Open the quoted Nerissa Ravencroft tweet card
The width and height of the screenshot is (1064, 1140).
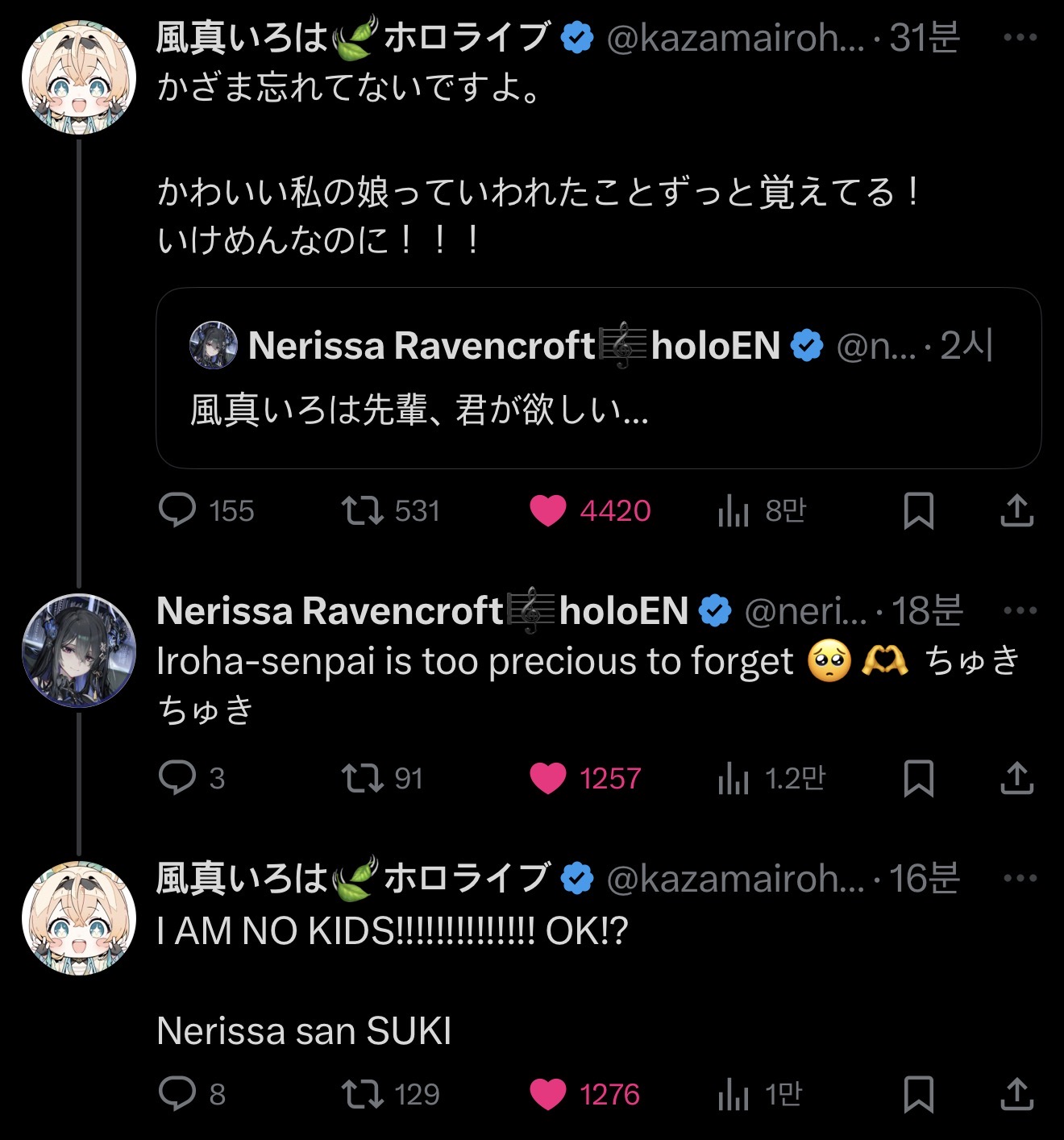tap(598, 377)
